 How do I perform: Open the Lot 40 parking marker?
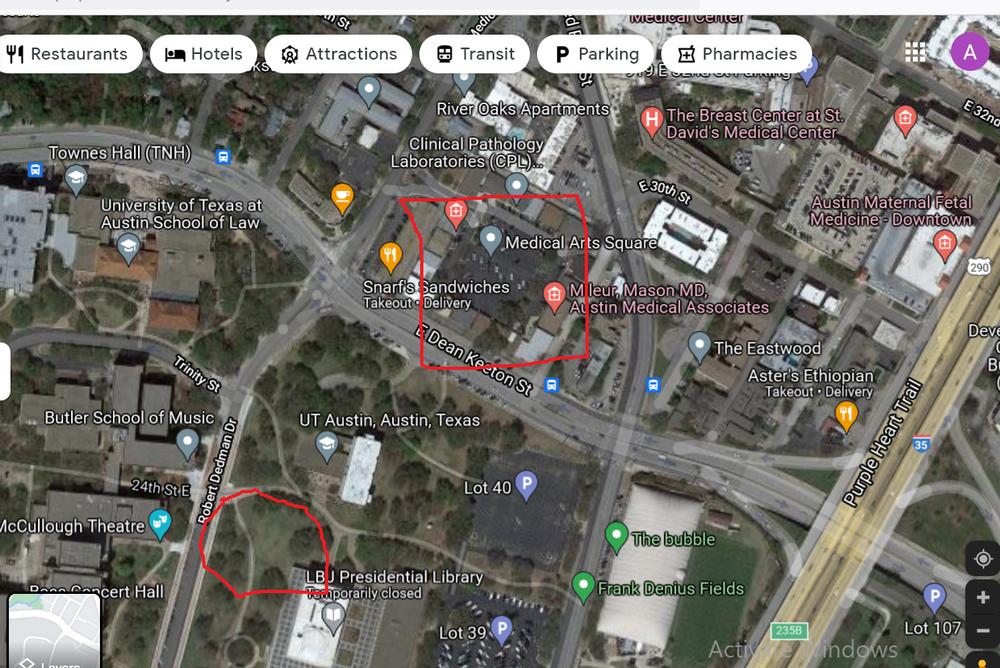click(x=526, y=485)
